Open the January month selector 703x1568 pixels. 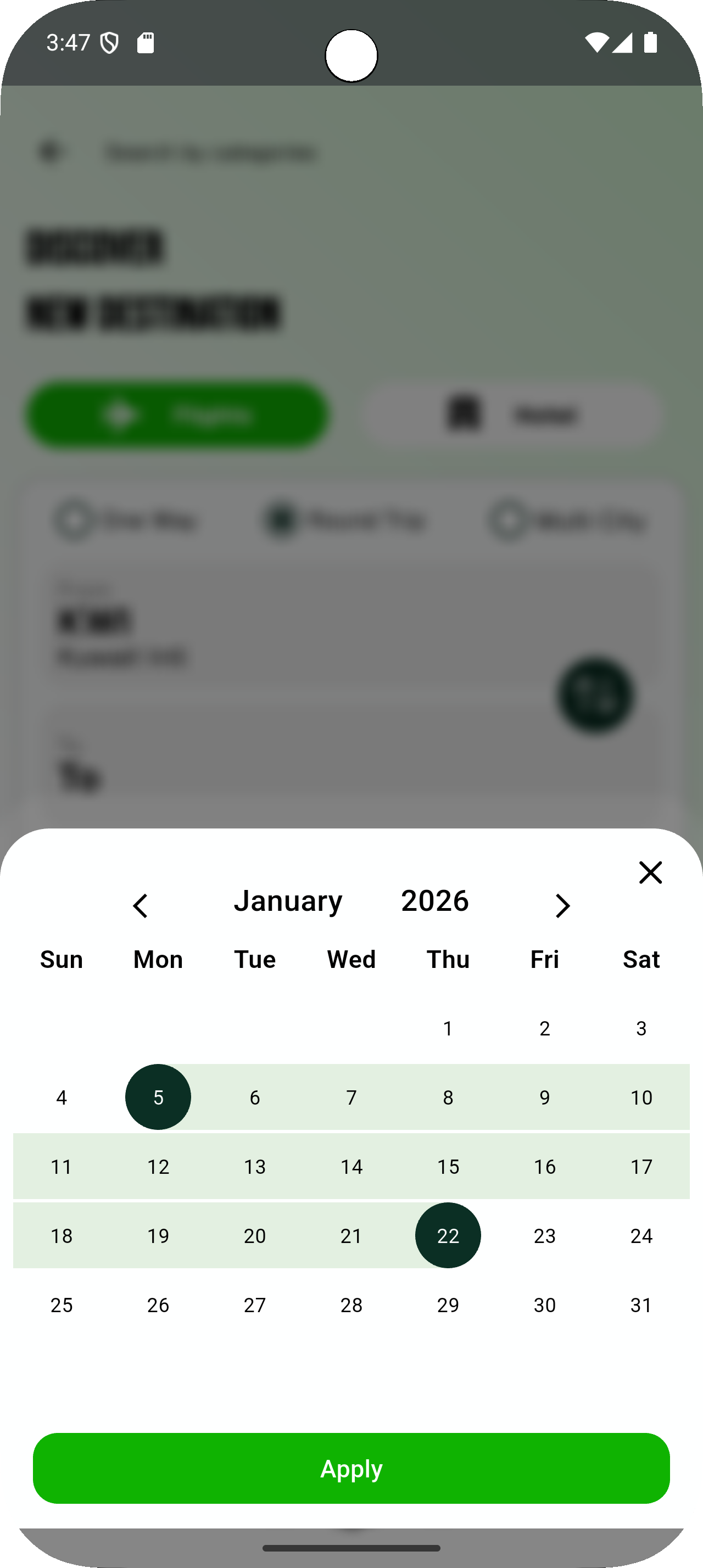288,900
